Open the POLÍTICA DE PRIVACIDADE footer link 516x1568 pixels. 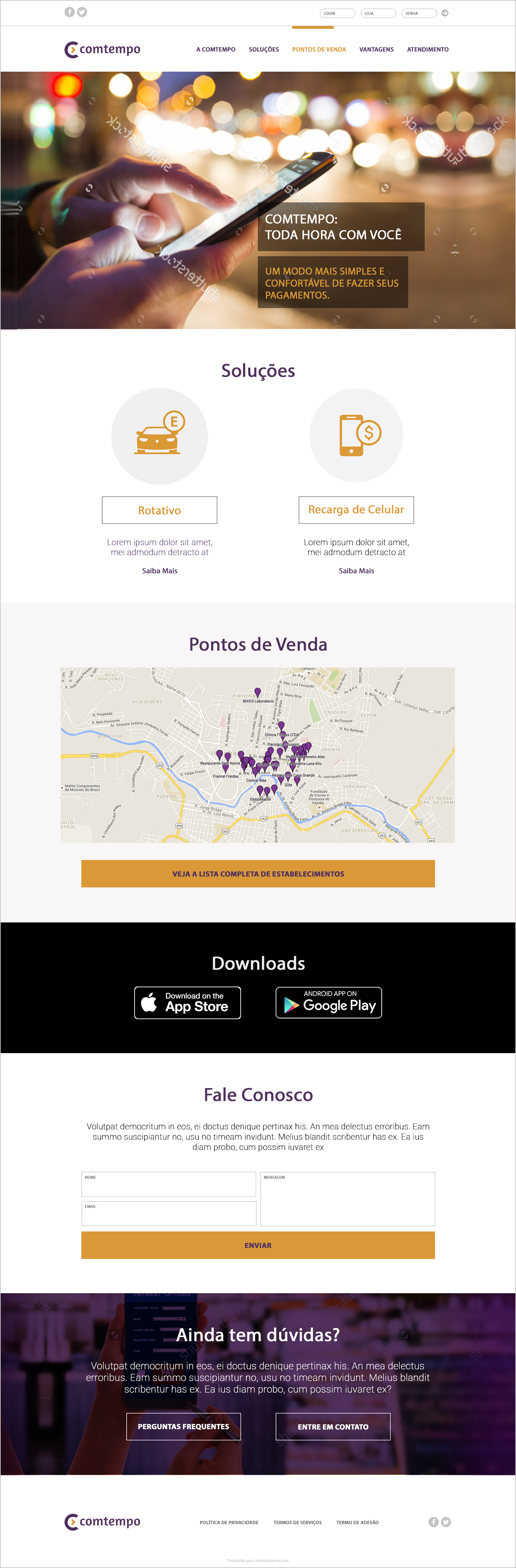tap(229, 1522)
